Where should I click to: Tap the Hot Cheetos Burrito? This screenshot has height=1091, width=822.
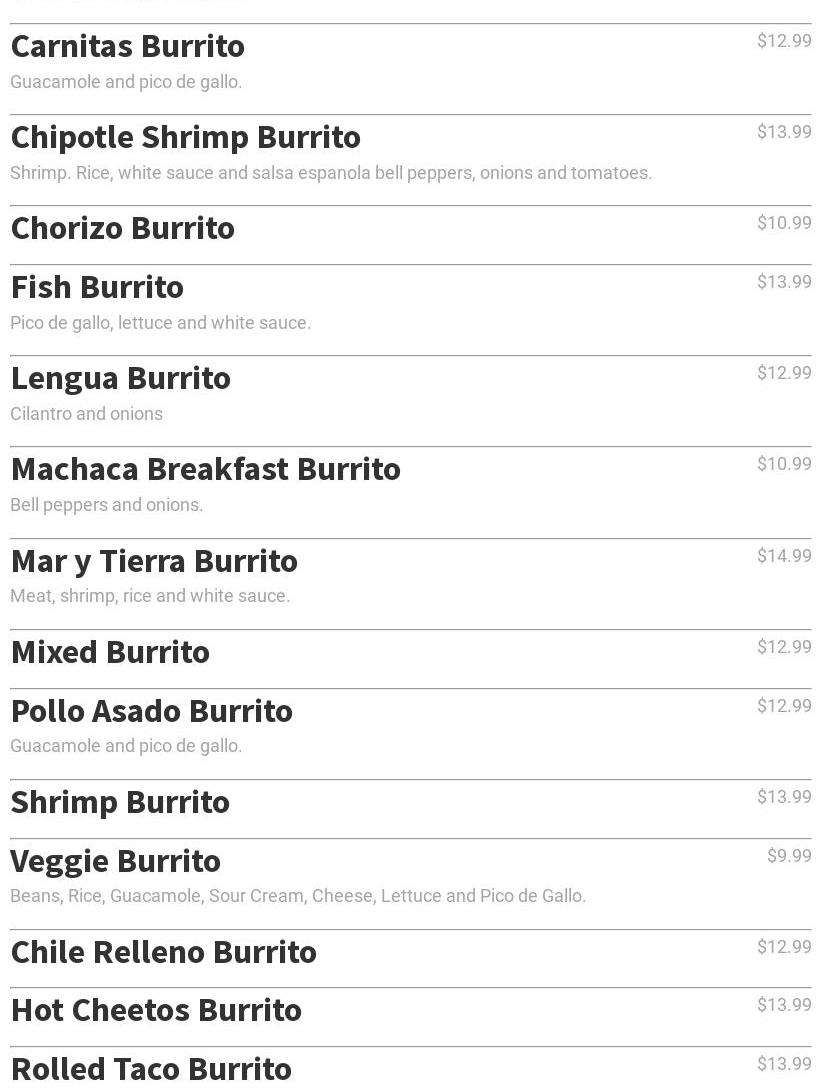156,1011
